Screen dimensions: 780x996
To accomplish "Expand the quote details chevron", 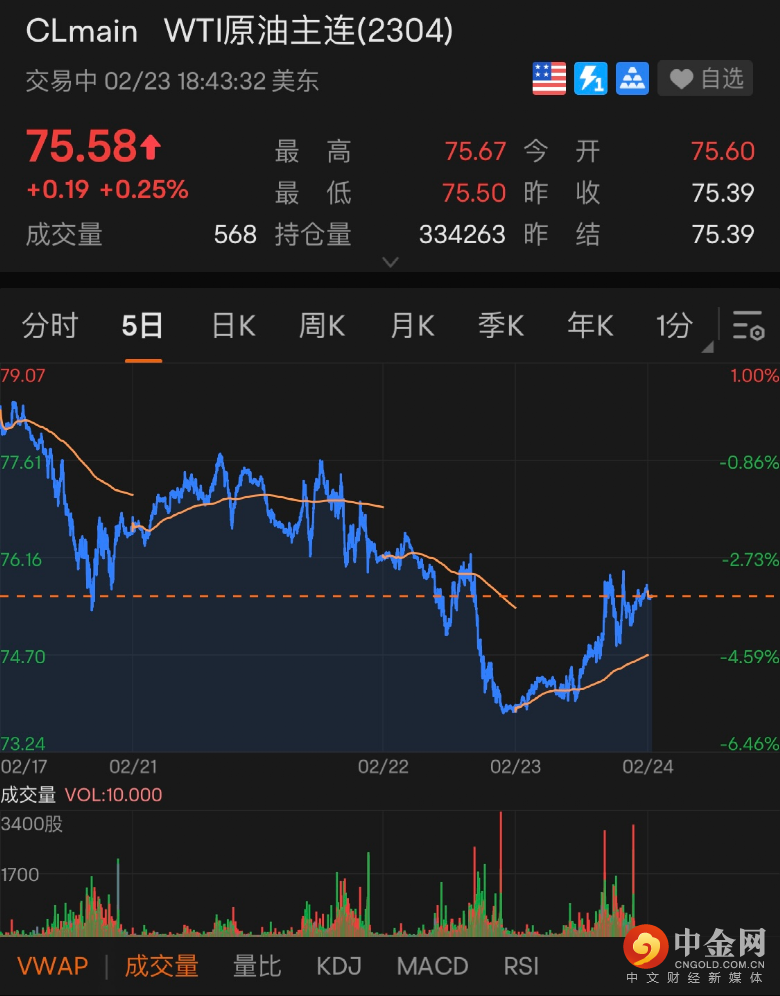I will pyautogui.click(x=390, y=262).
